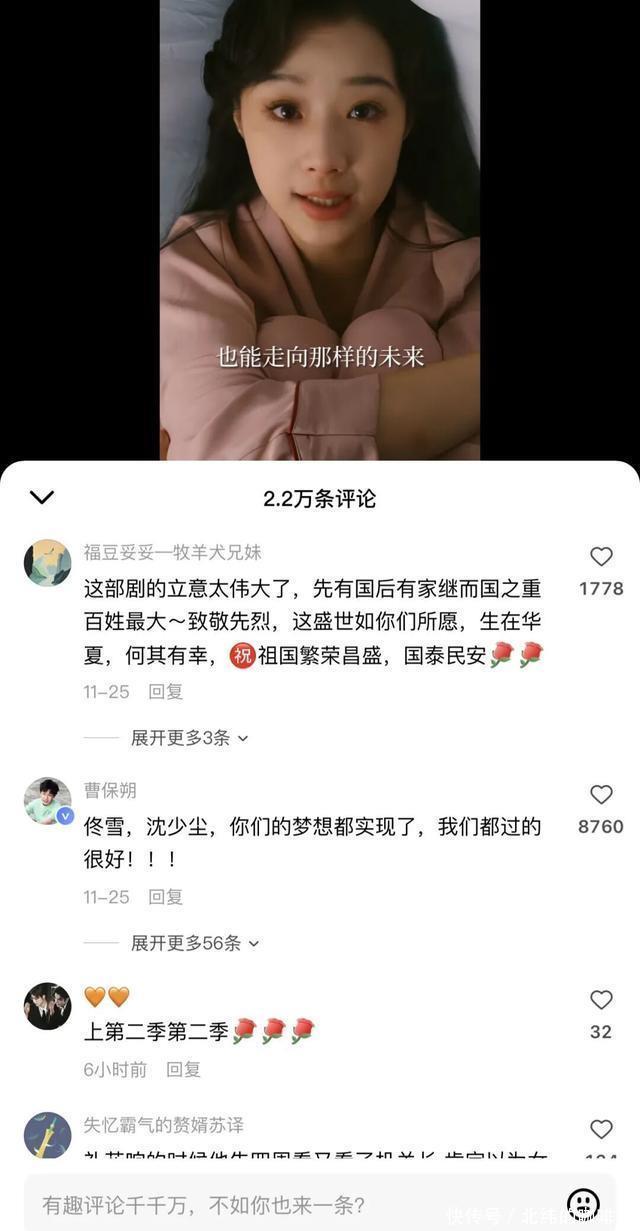Like 失忆霸气的赘婿苏译's comment
This screenshot has width=640, height=1231.
601,1130
